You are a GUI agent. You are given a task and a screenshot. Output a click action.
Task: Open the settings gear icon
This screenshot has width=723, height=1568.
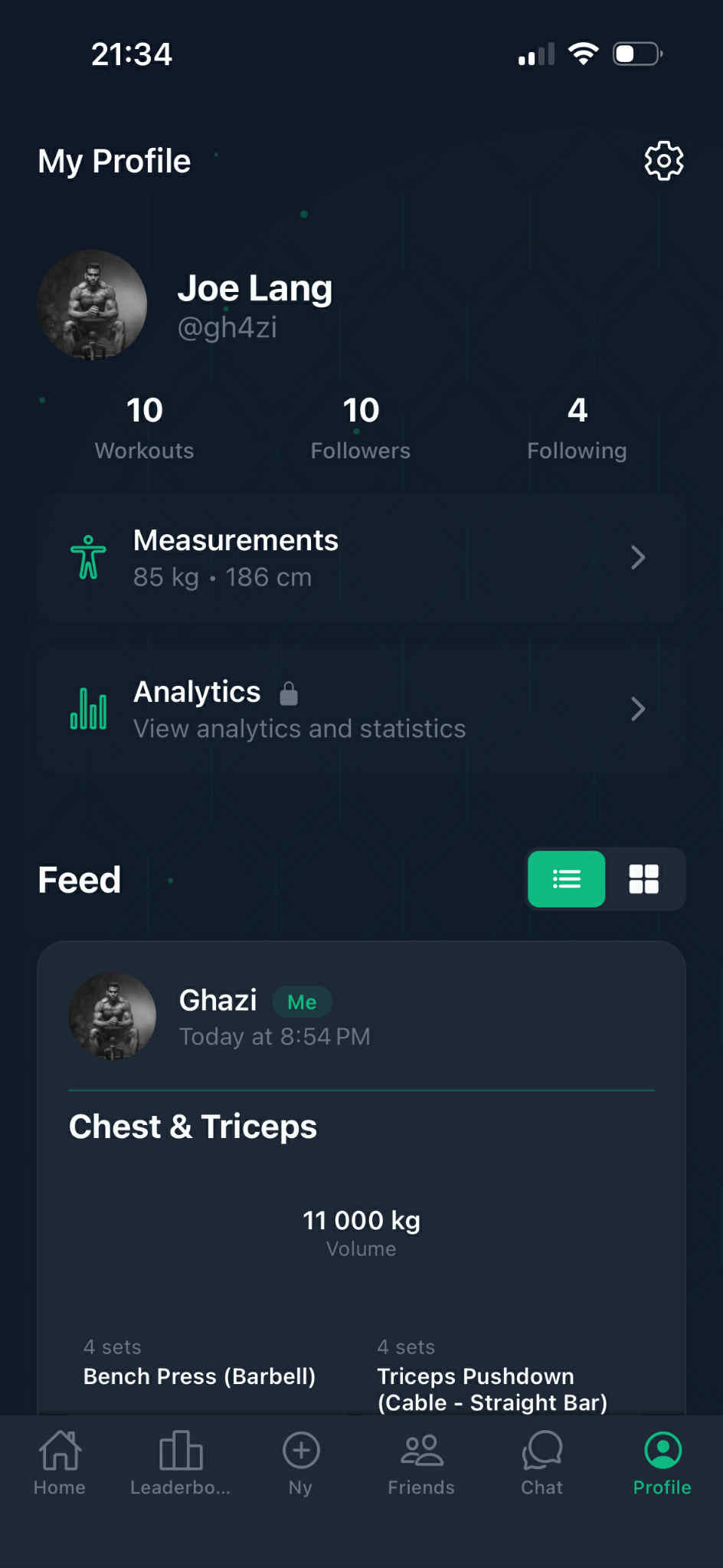point(663,161)
